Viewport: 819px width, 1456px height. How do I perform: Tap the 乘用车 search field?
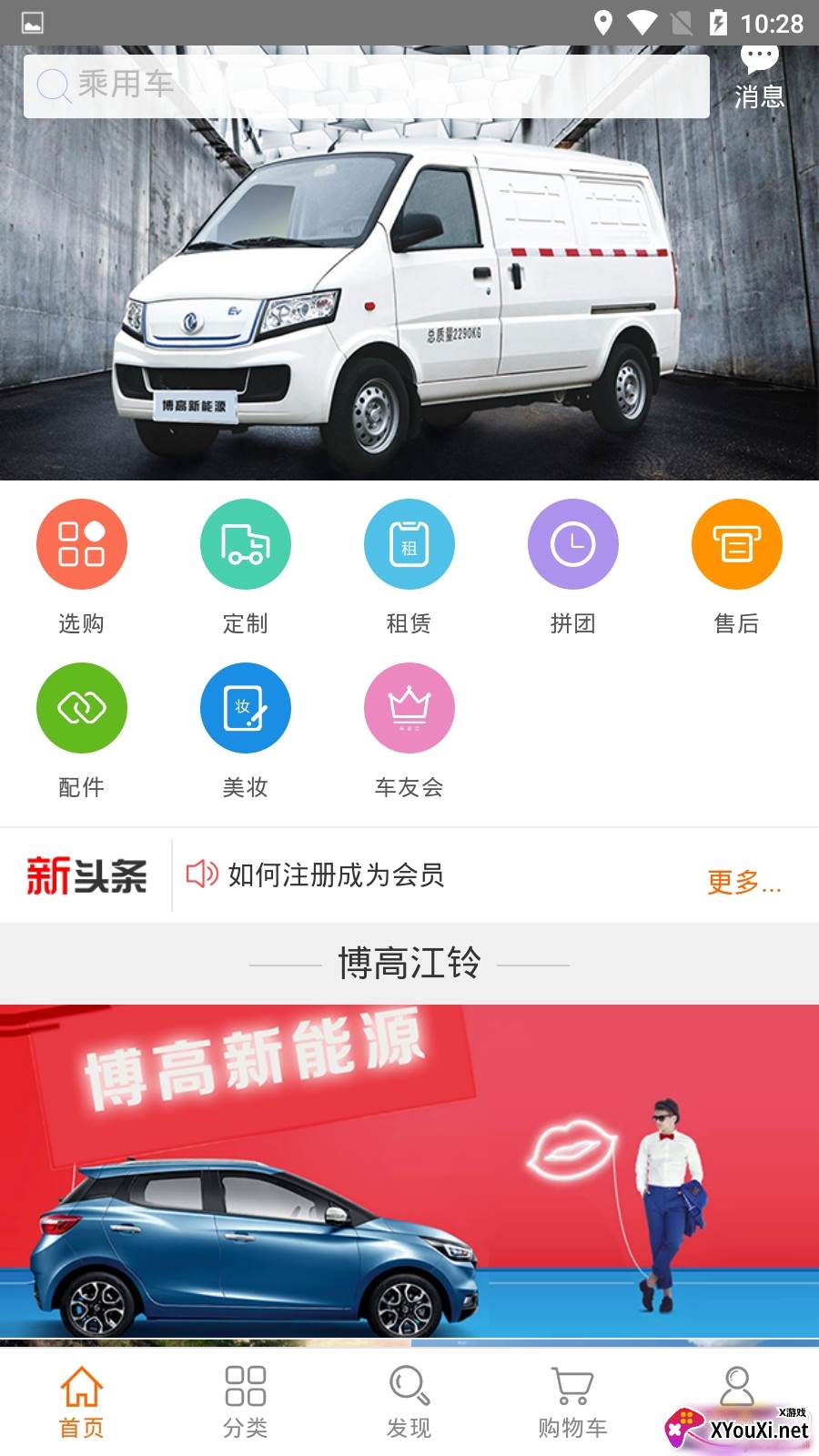click(x=364, y=86)
